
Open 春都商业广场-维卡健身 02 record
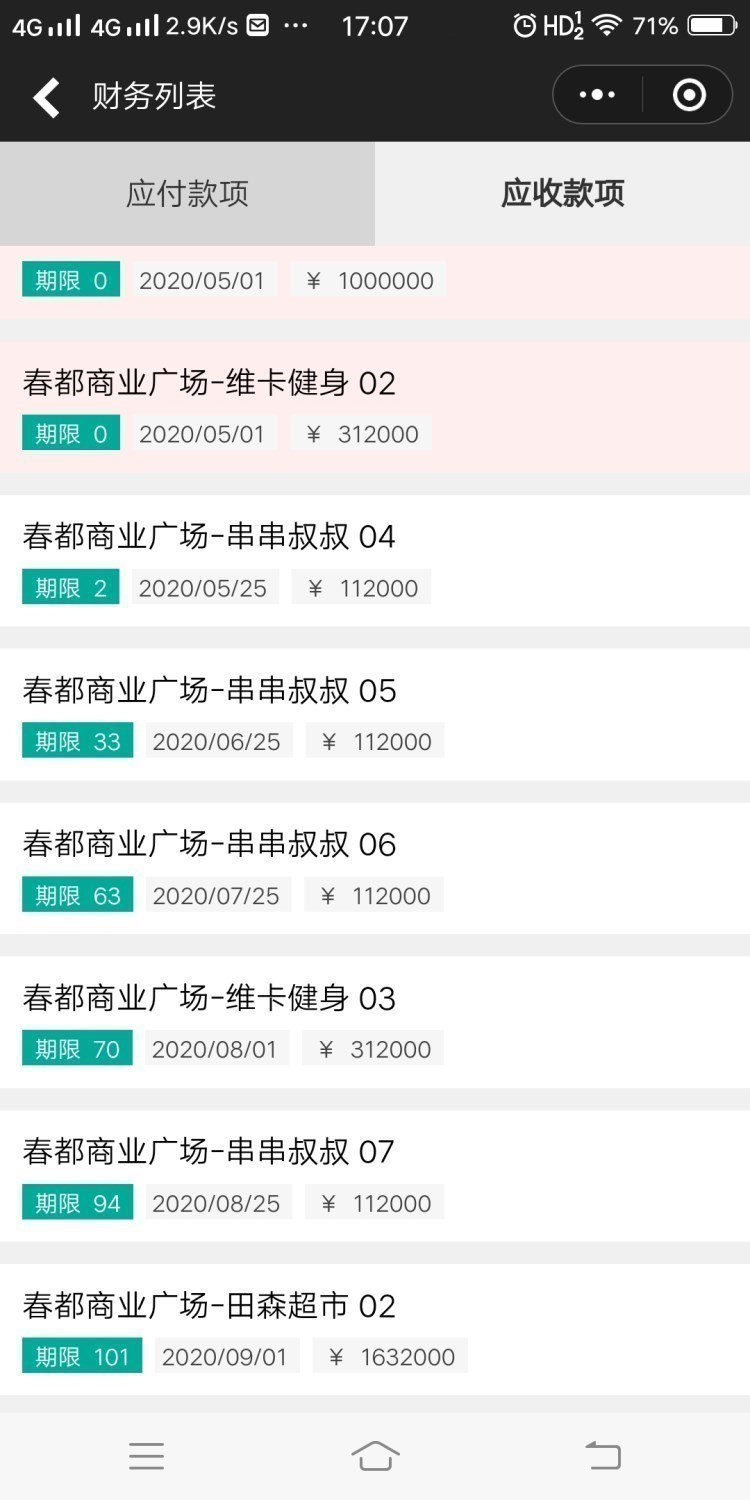[x=375, y=407]
